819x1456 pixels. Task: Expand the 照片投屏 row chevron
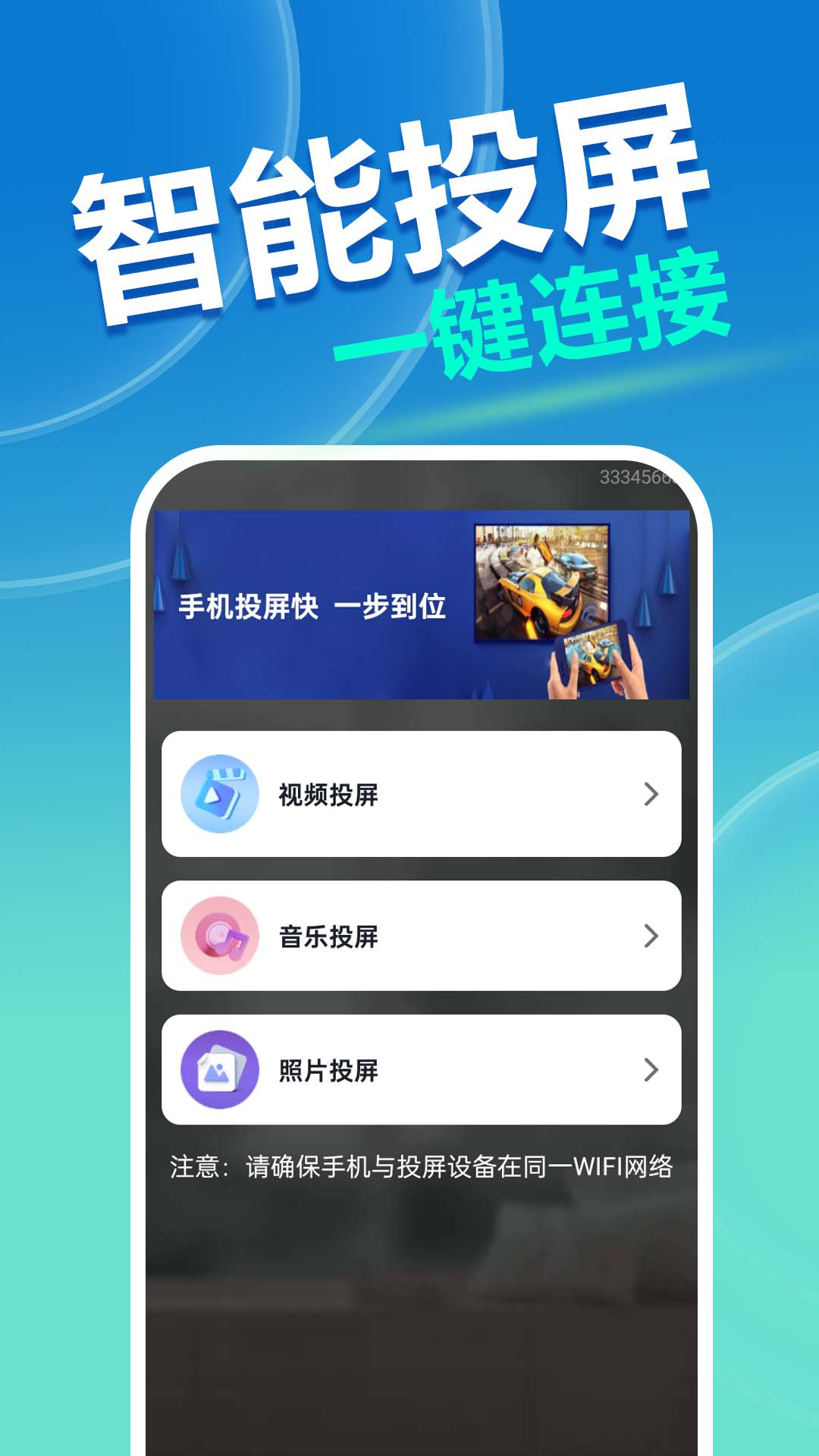pos(651,1071)
